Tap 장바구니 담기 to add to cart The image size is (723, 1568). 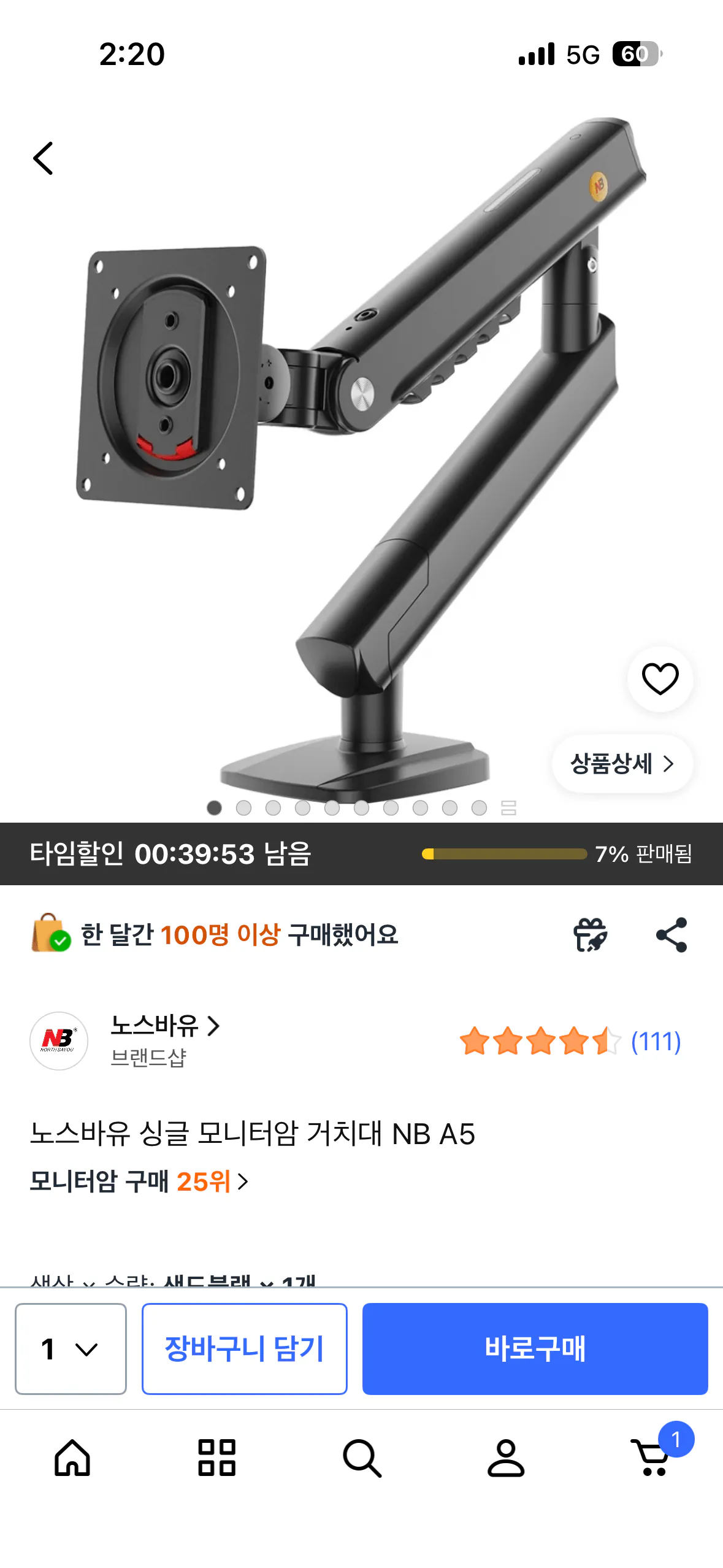244,1348
